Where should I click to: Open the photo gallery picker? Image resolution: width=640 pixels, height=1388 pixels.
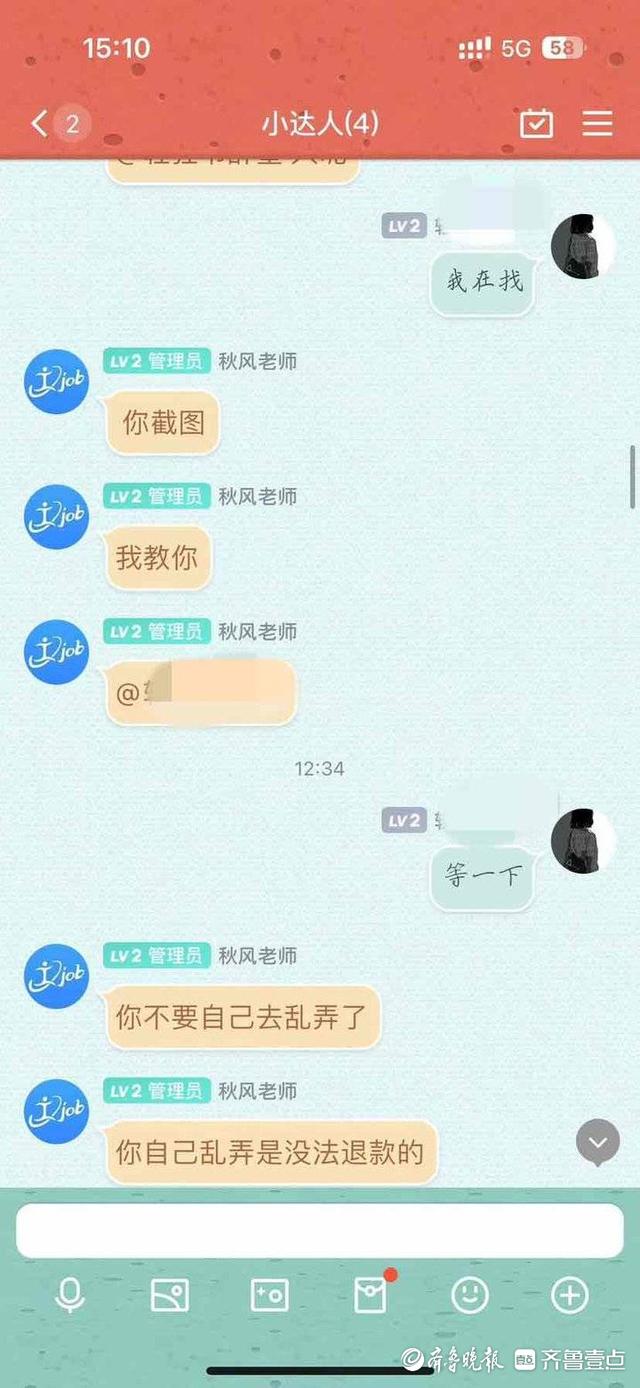[x=169, y=1296]
